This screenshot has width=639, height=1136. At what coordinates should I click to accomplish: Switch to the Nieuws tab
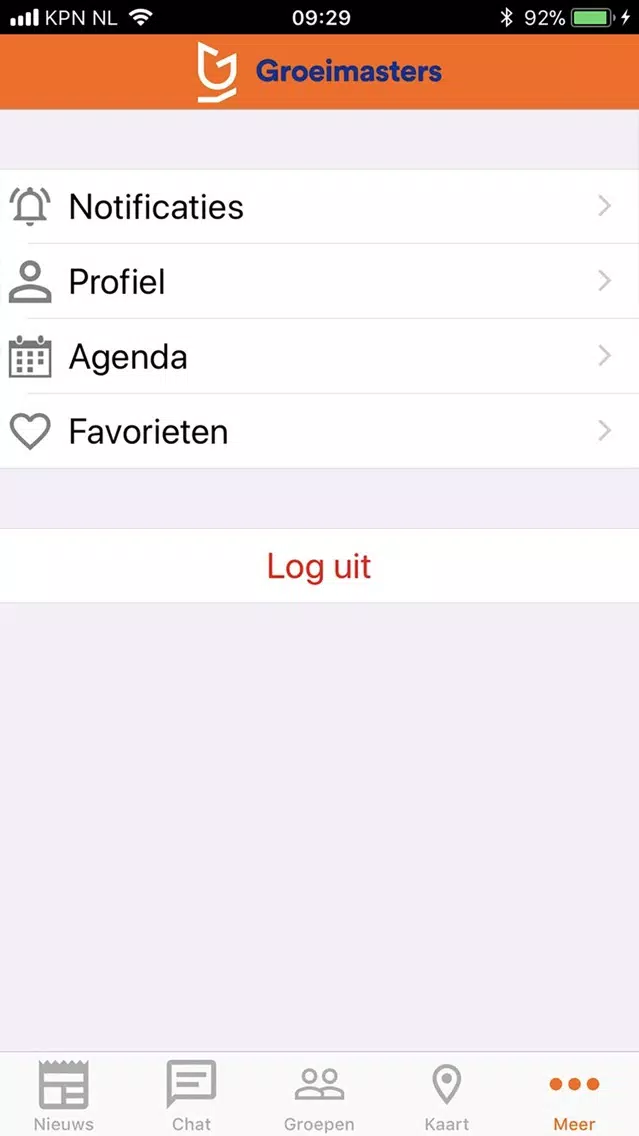pos(64,1094)
